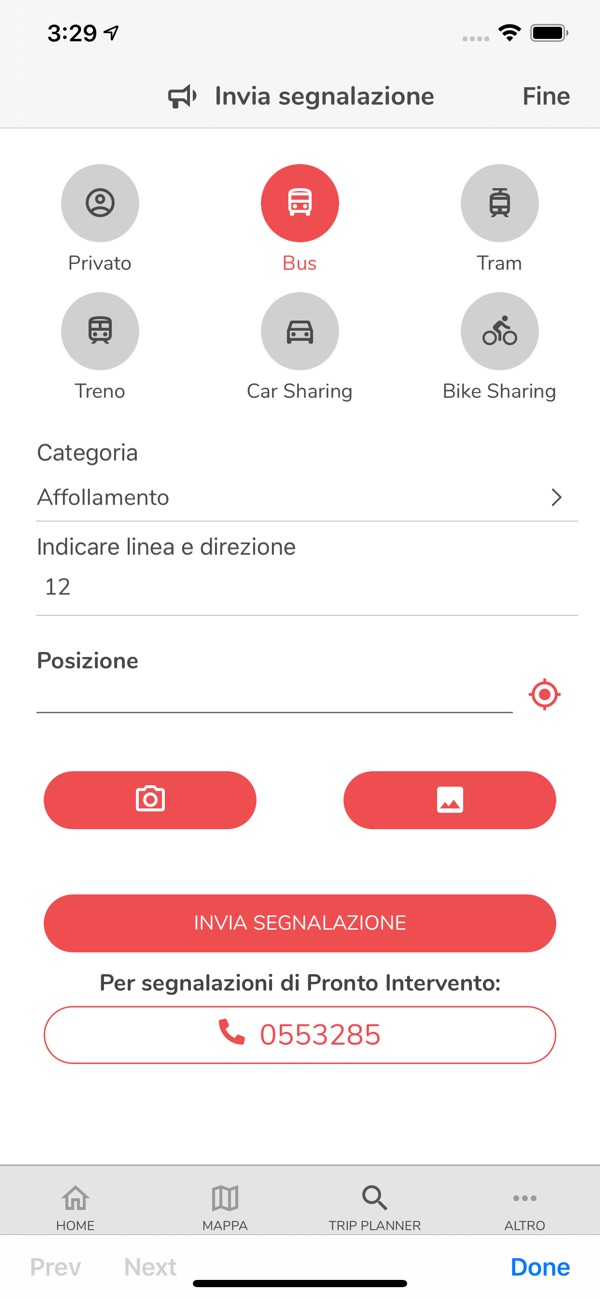Go to the Home tab
This screenshot has width=600, height=1299.
click(75, 1207)
